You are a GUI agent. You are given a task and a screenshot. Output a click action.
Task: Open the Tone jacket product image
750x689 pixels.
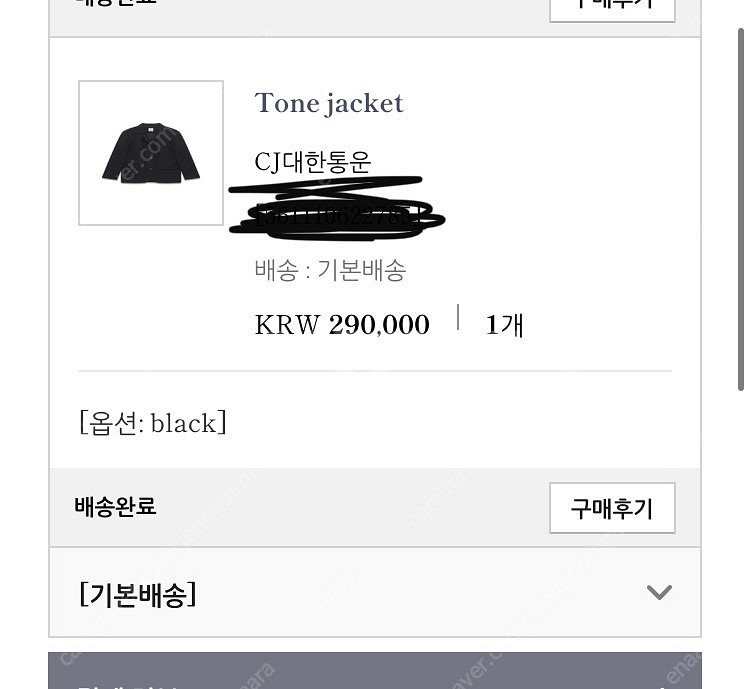point(151,153)
